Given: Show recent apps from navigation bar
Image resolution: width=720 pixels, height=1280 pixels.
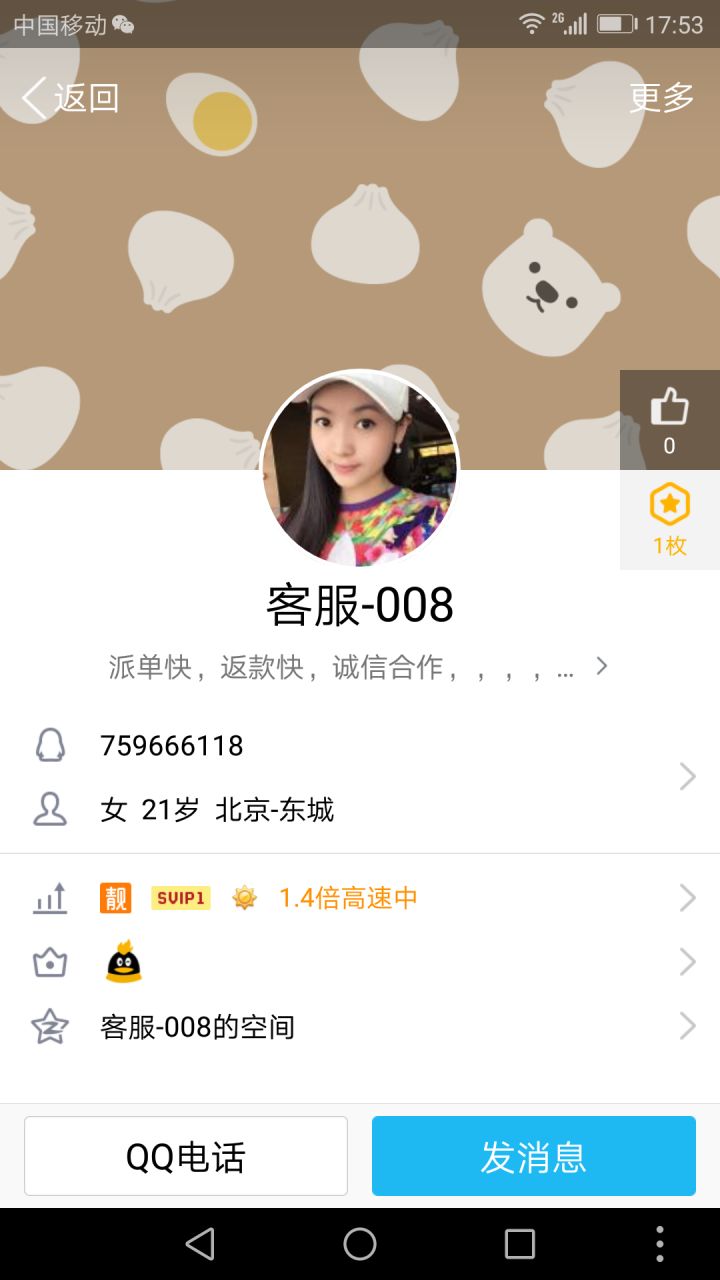Looking at the screenshot, I should (520, 1244).
